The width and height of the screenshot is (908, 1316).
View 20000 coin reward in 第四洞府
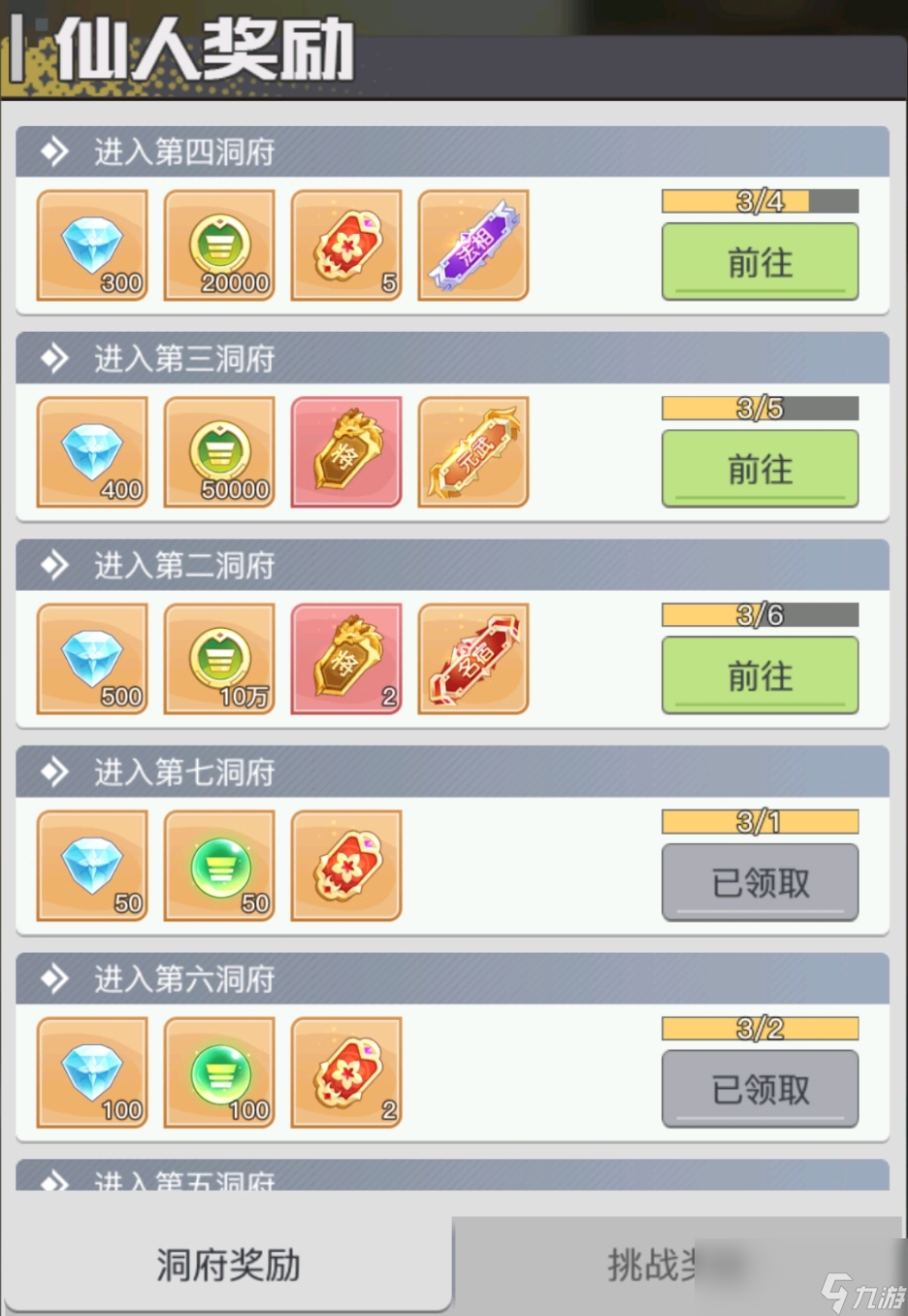coord(219,246)
